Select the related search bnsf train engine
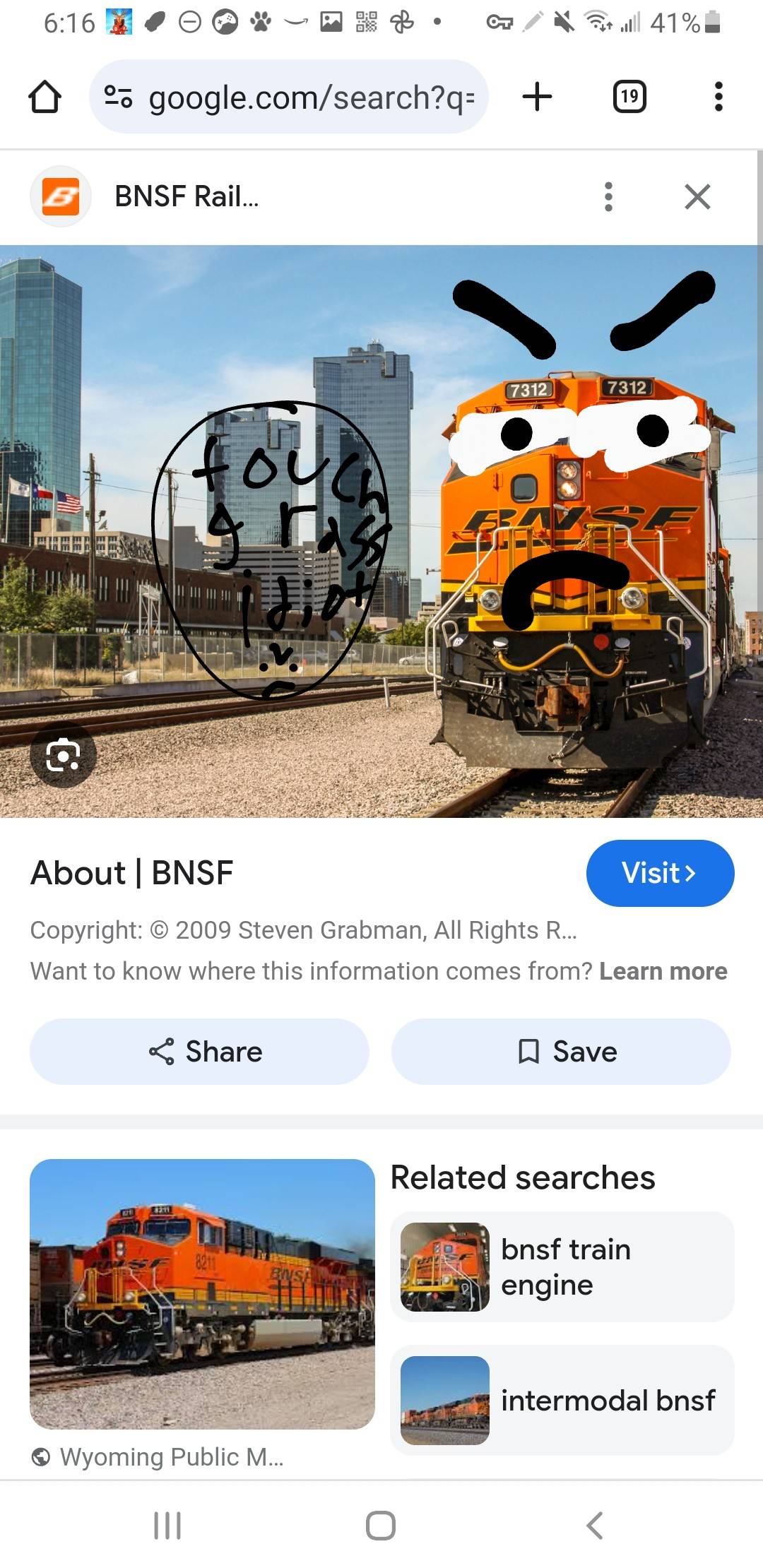The image size is (763, 1568). 562,1267
